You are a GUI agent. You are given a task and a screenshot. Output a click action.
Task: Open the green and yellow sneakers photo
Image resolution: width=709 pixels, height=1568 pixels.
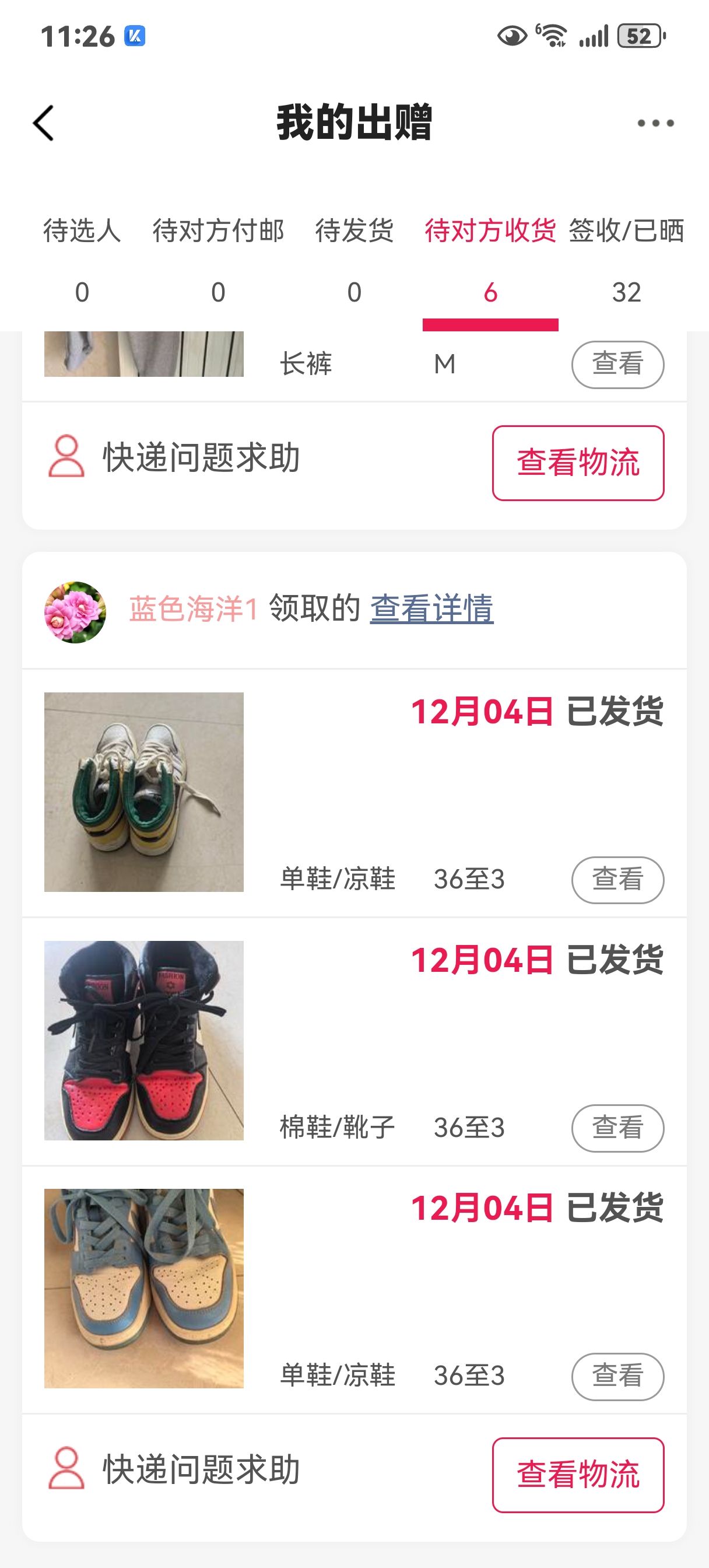143,792
